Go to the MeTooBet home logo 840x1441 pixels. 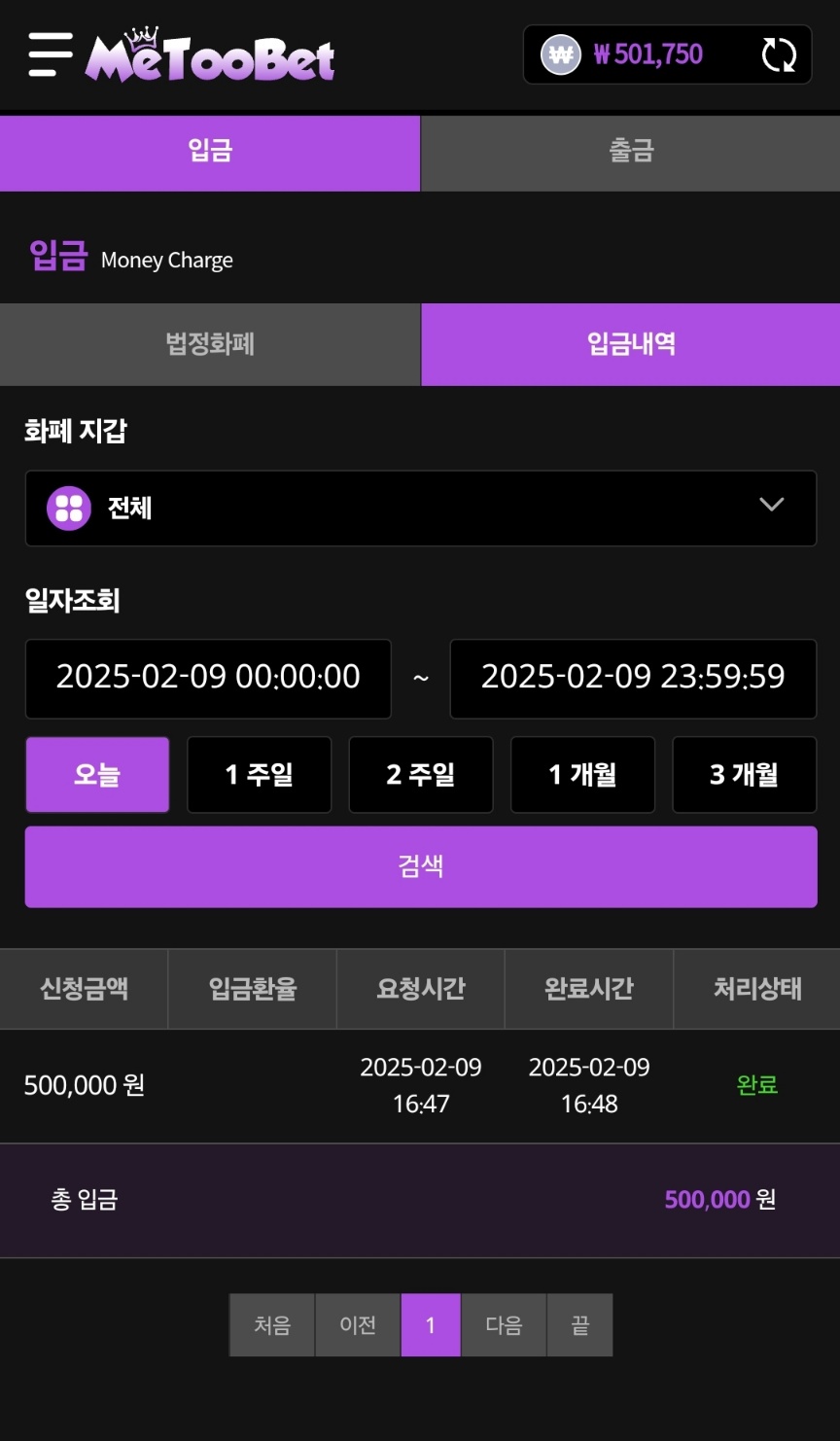(209, 56)
